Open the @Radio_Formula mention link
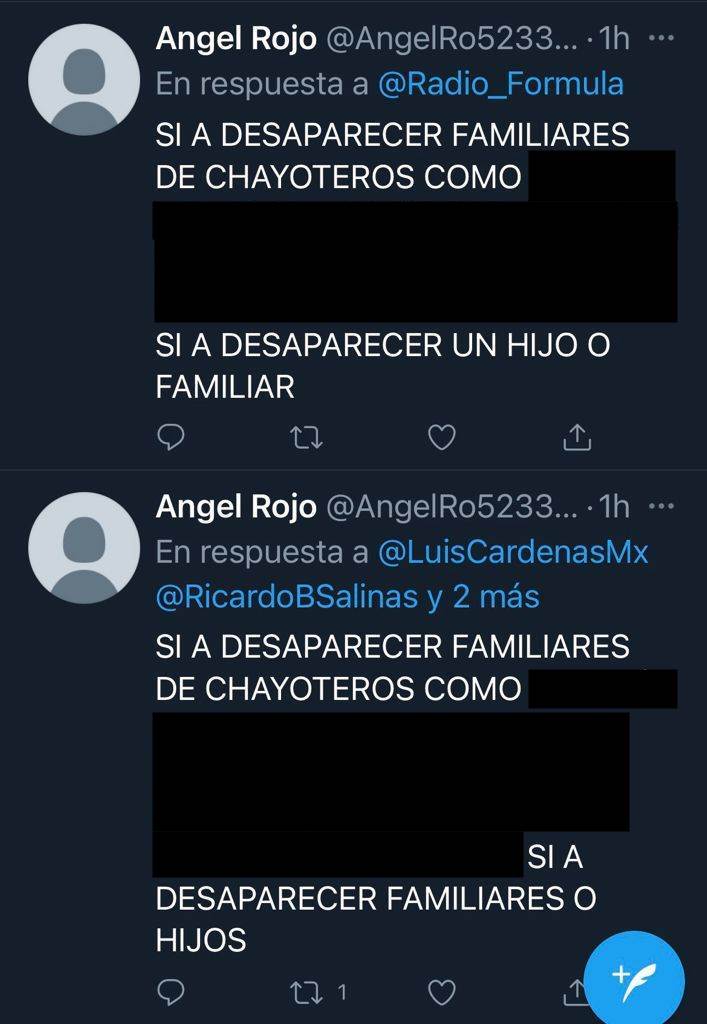 pyautogui.click(x=501, y=84)
